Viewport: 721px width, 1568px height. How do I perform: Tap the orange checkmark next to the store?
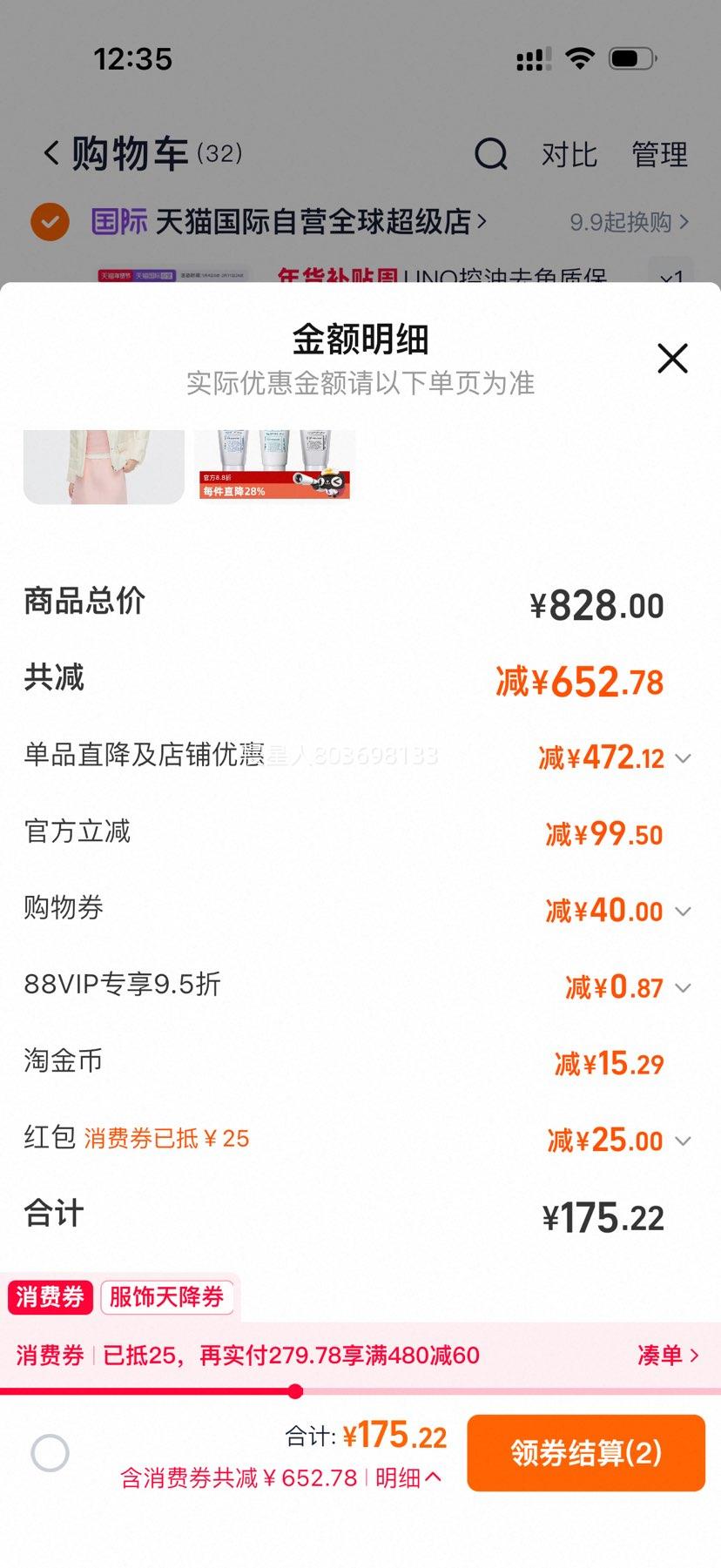pyautogui.click(x=50, y=222)
